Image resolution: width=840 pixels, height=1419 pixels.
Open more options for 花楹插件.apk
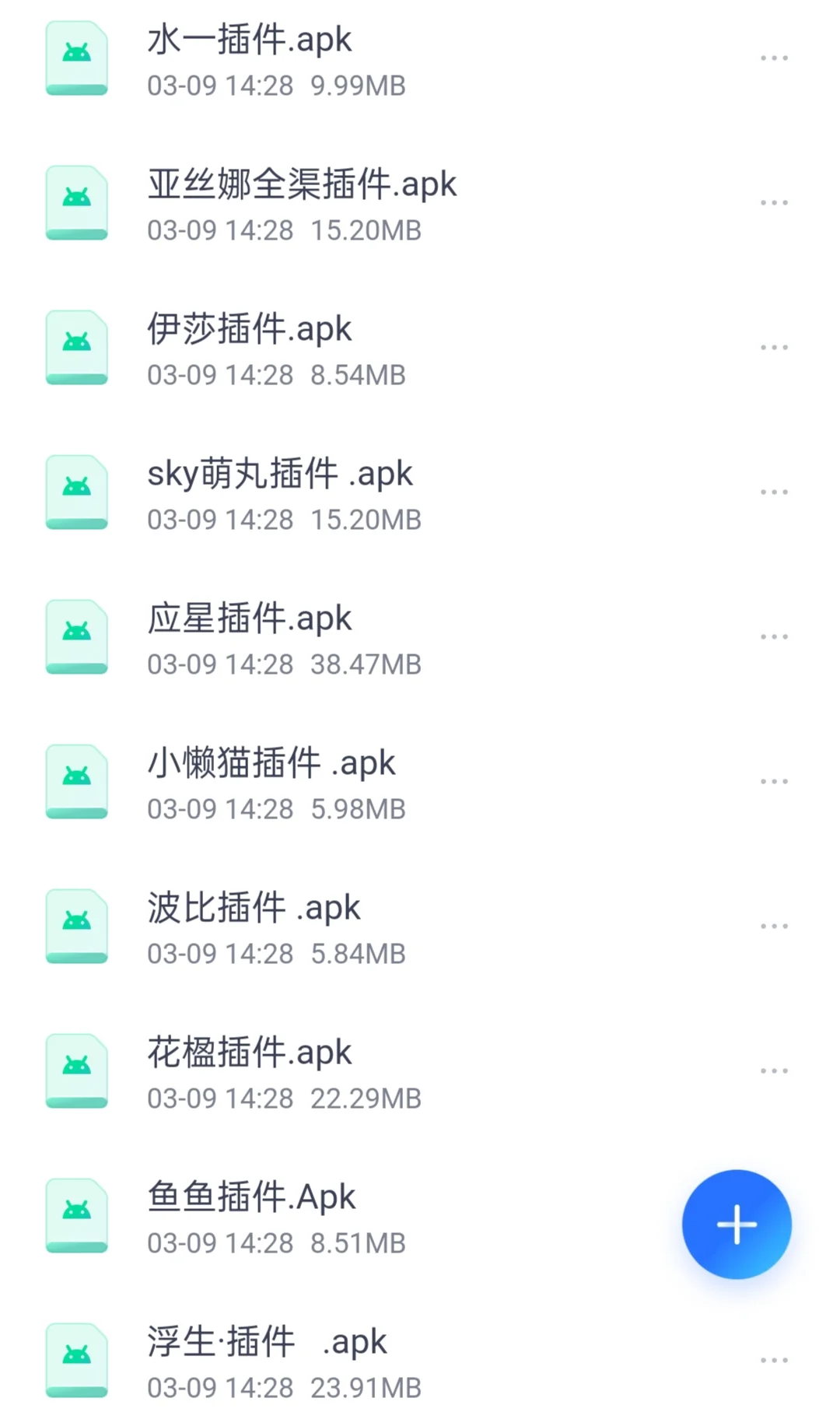(774, 1072)
